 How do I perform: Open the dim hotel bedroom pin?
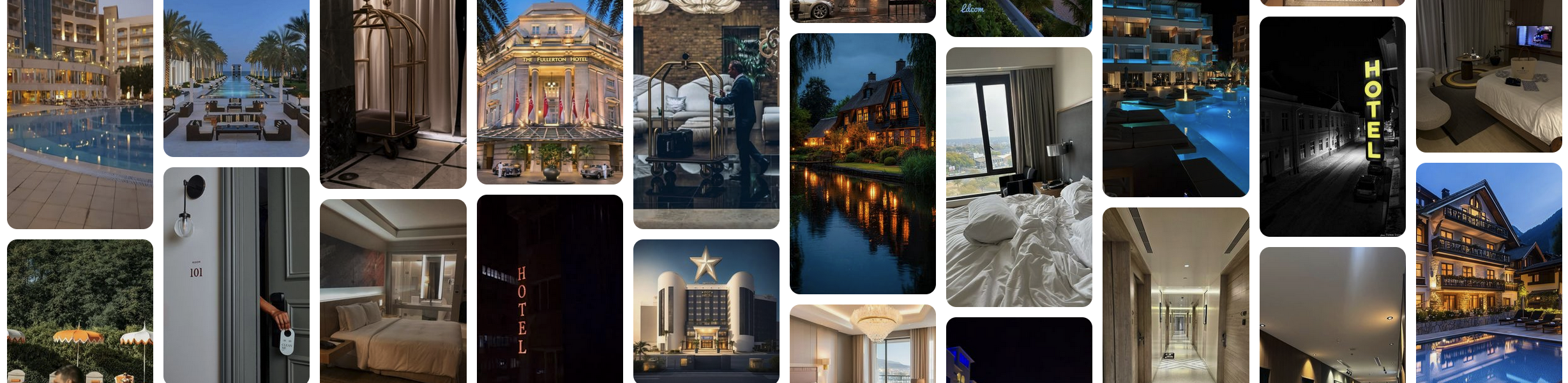tap(393, 290)
